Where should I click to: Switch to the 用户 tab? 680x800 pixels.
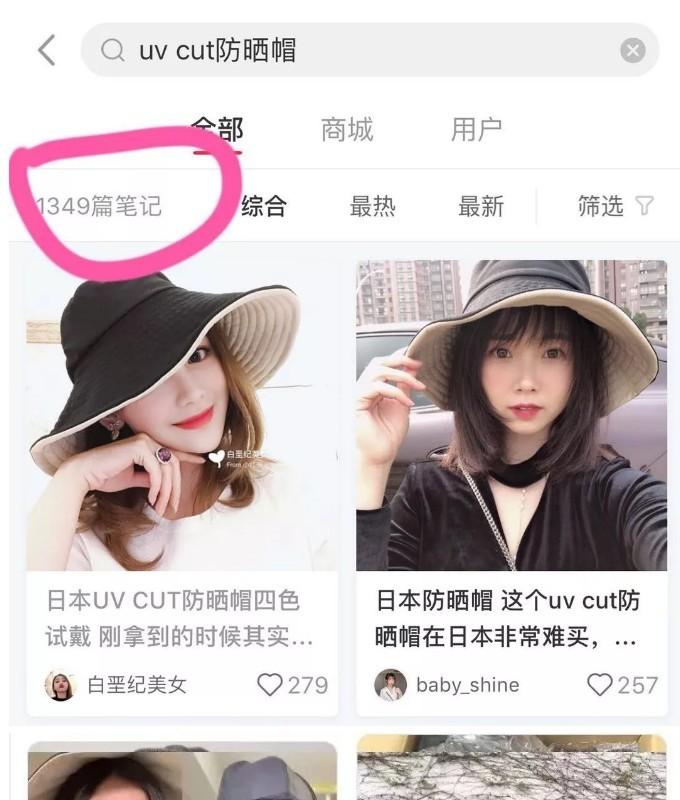click(x=476, y=129)
